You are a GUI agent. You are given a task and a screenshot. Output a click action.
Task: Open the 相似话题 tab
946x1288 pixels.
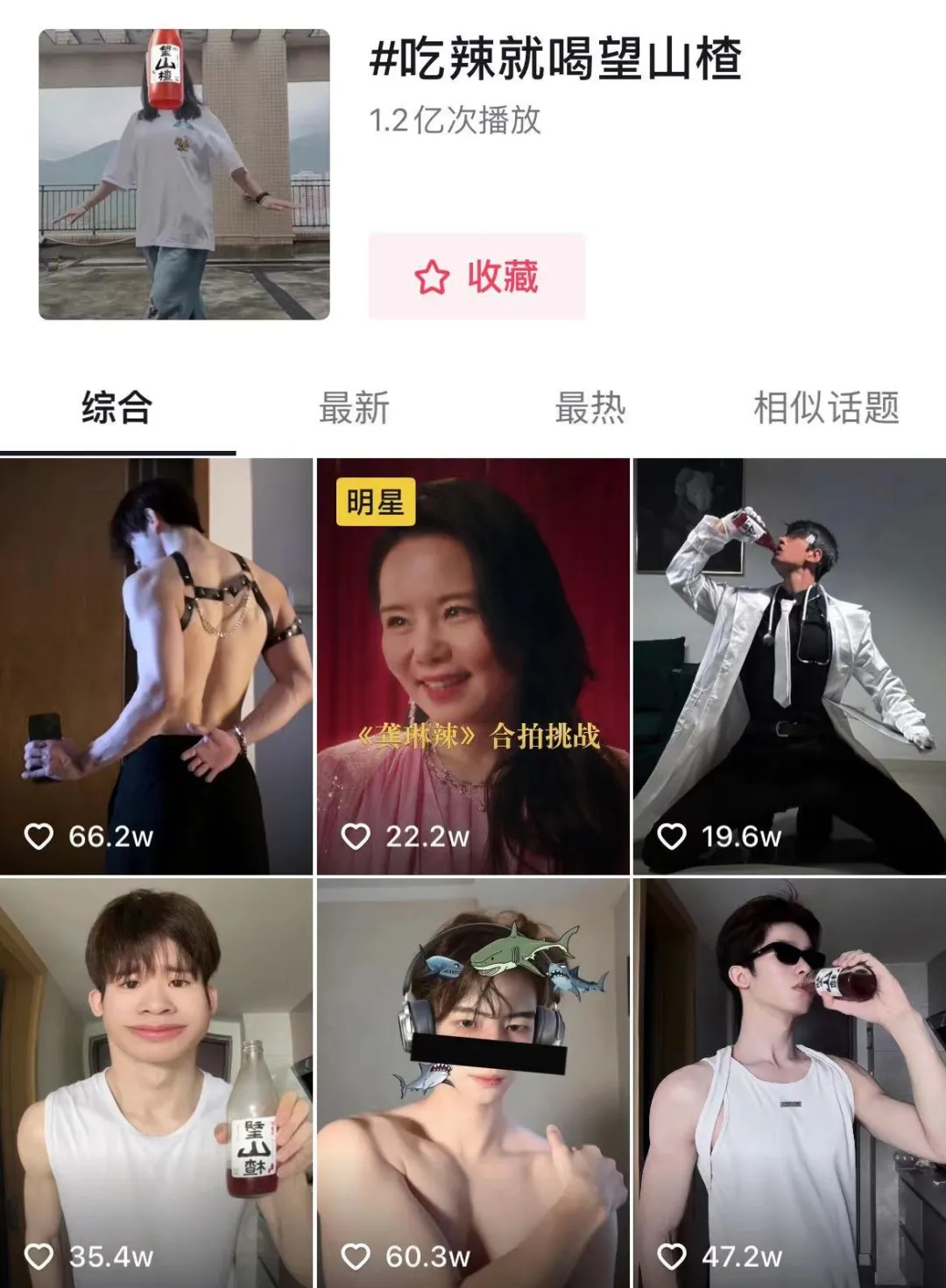(826, 409)
